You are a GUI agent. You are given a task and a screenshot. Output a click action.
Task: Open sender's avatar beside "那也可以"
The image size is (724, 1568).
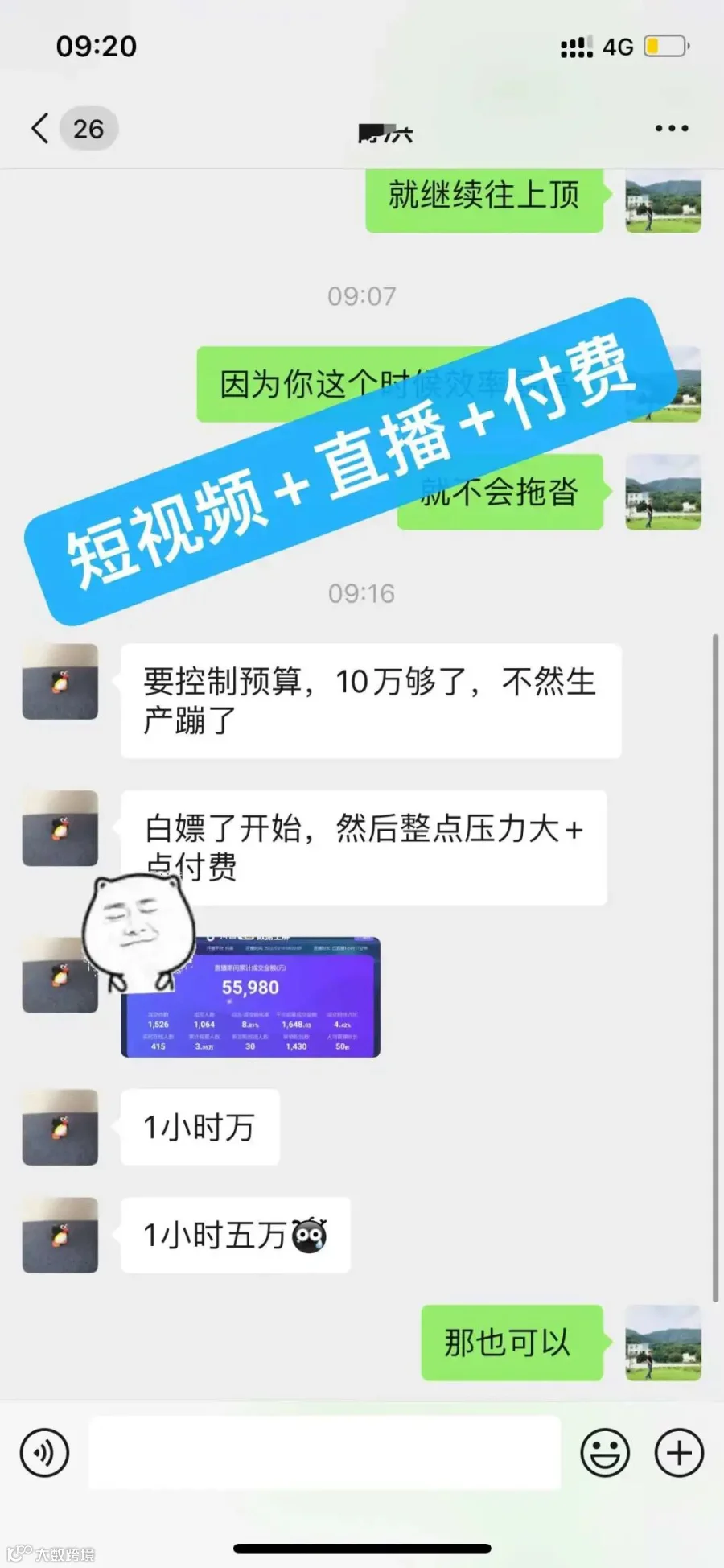pyautogui.click(x=664, y=1343)
